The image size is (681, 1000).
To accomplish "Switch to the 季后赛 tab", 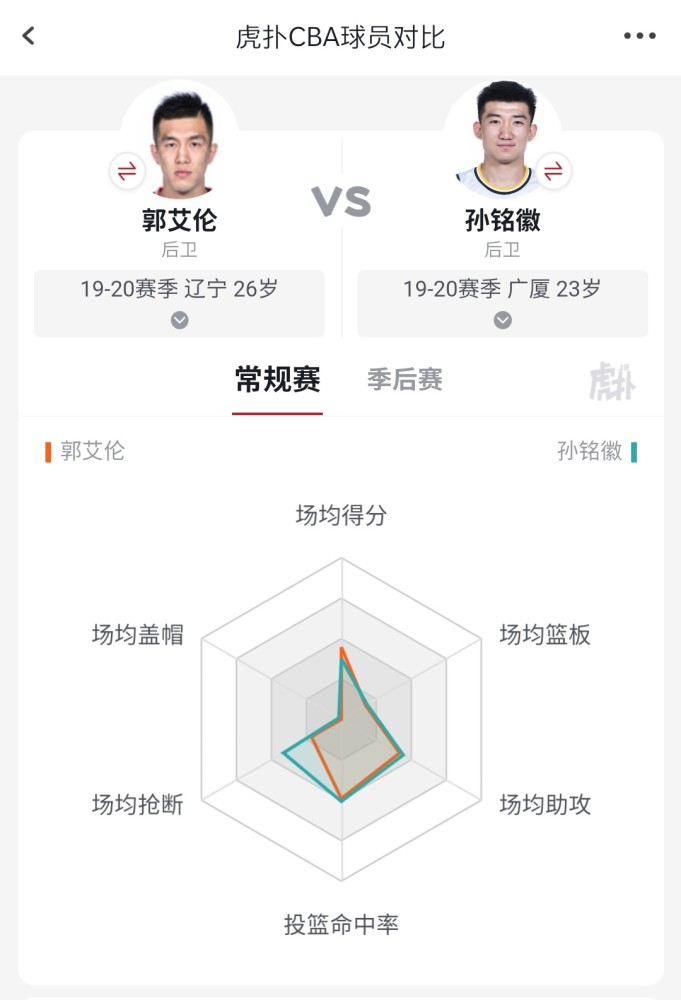I will pyautogui.click(x=405, y=380).
